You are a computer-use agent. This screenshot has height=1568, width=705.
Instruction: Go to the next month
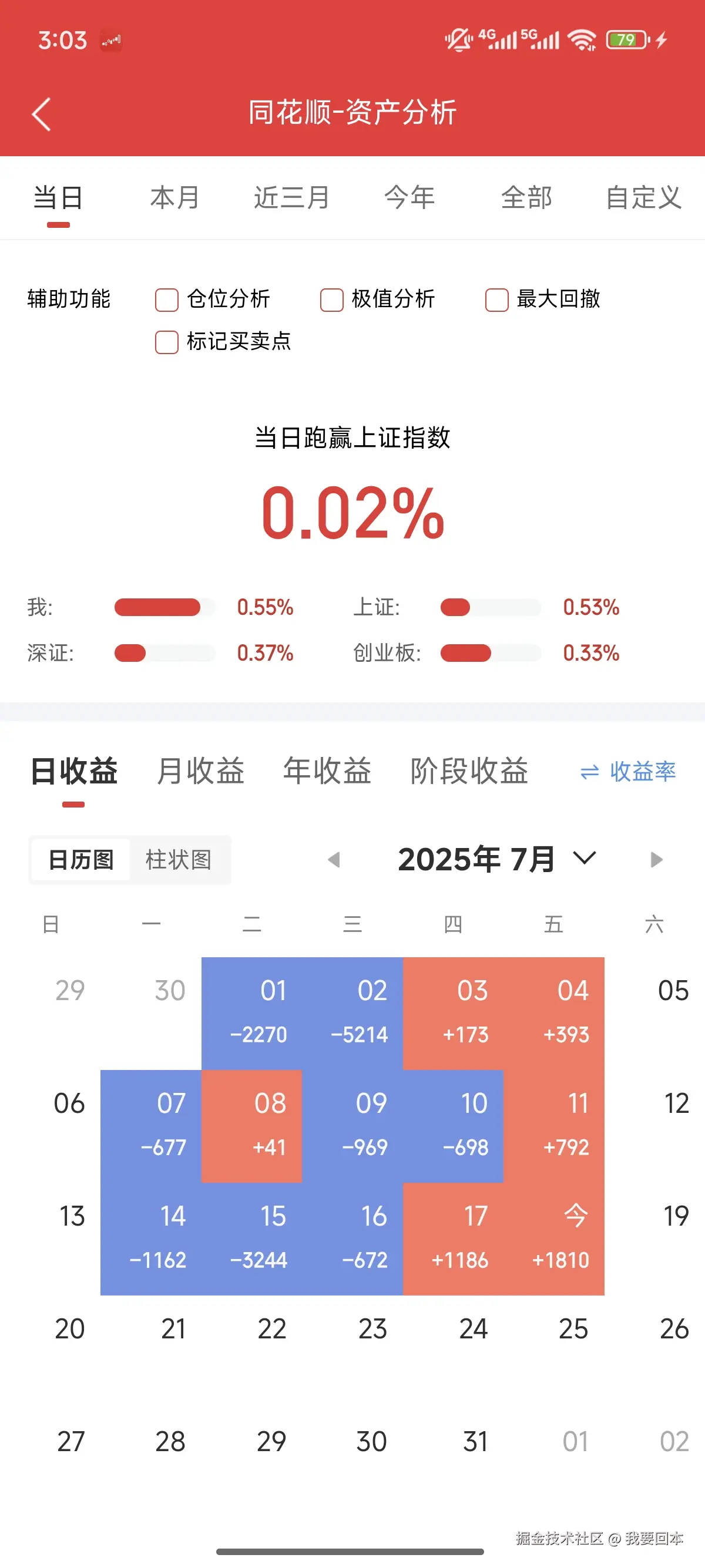[x=656, y=860]
